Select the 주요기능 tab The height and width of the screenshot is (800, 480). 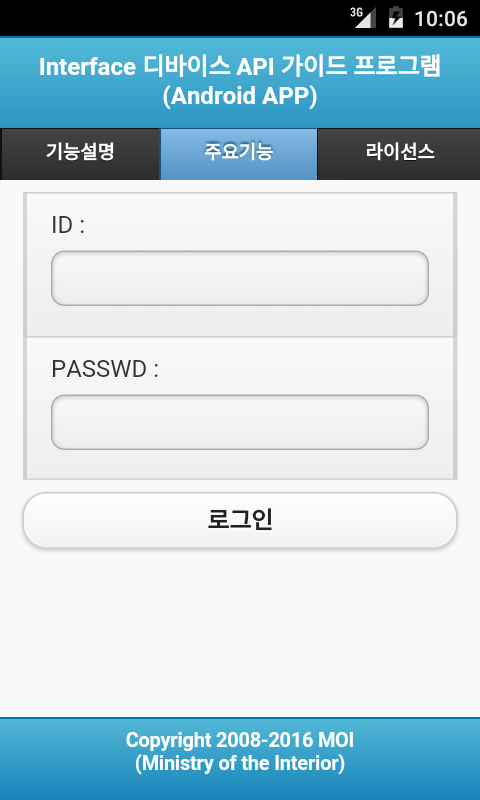[239, 154]
